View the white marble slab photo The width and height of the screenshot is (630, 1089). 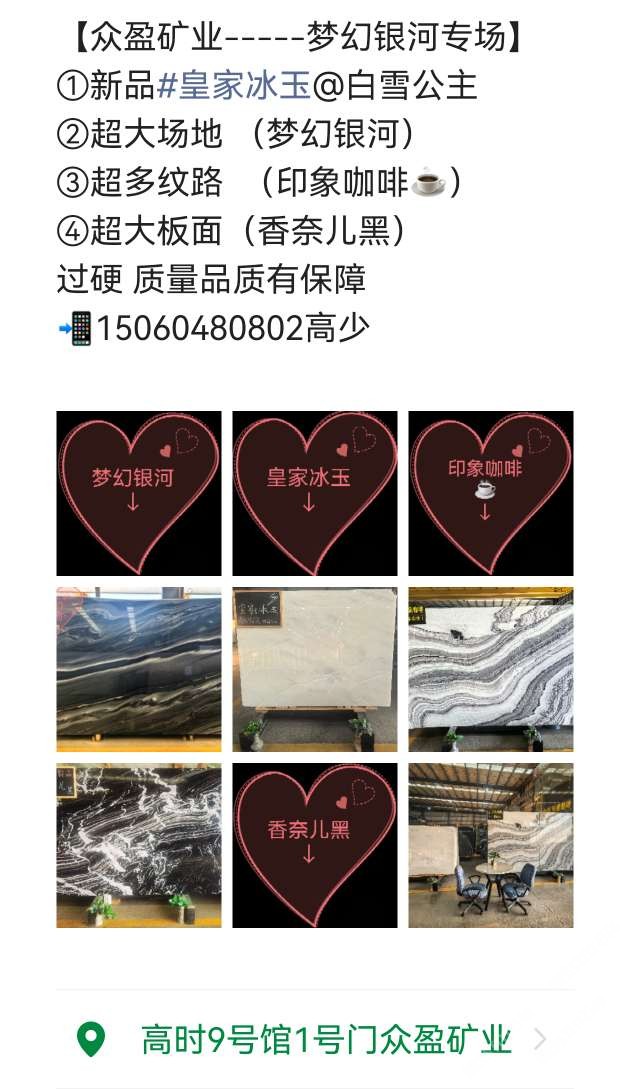coord(314,669)
